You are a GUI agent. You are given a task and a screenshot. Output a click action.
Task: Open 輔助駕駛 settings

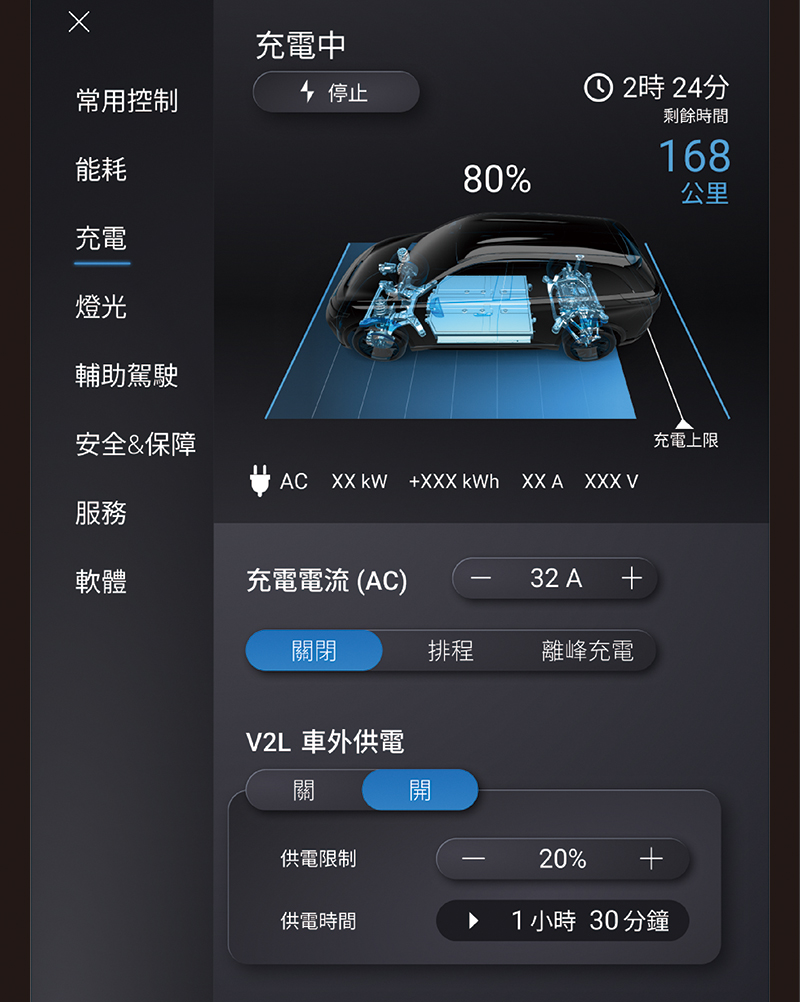126,376
